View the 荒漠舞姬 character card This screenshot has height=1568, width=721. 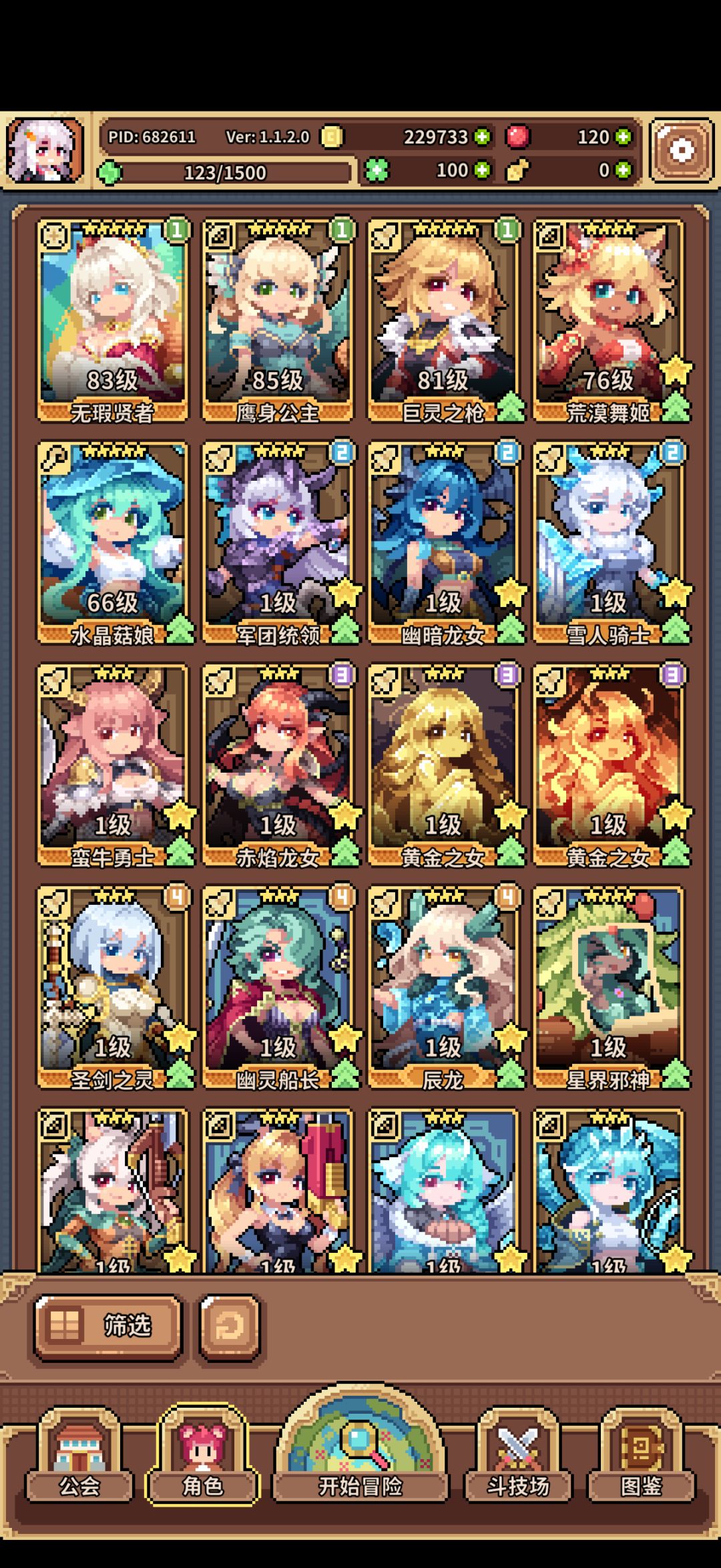coord(609,321)
